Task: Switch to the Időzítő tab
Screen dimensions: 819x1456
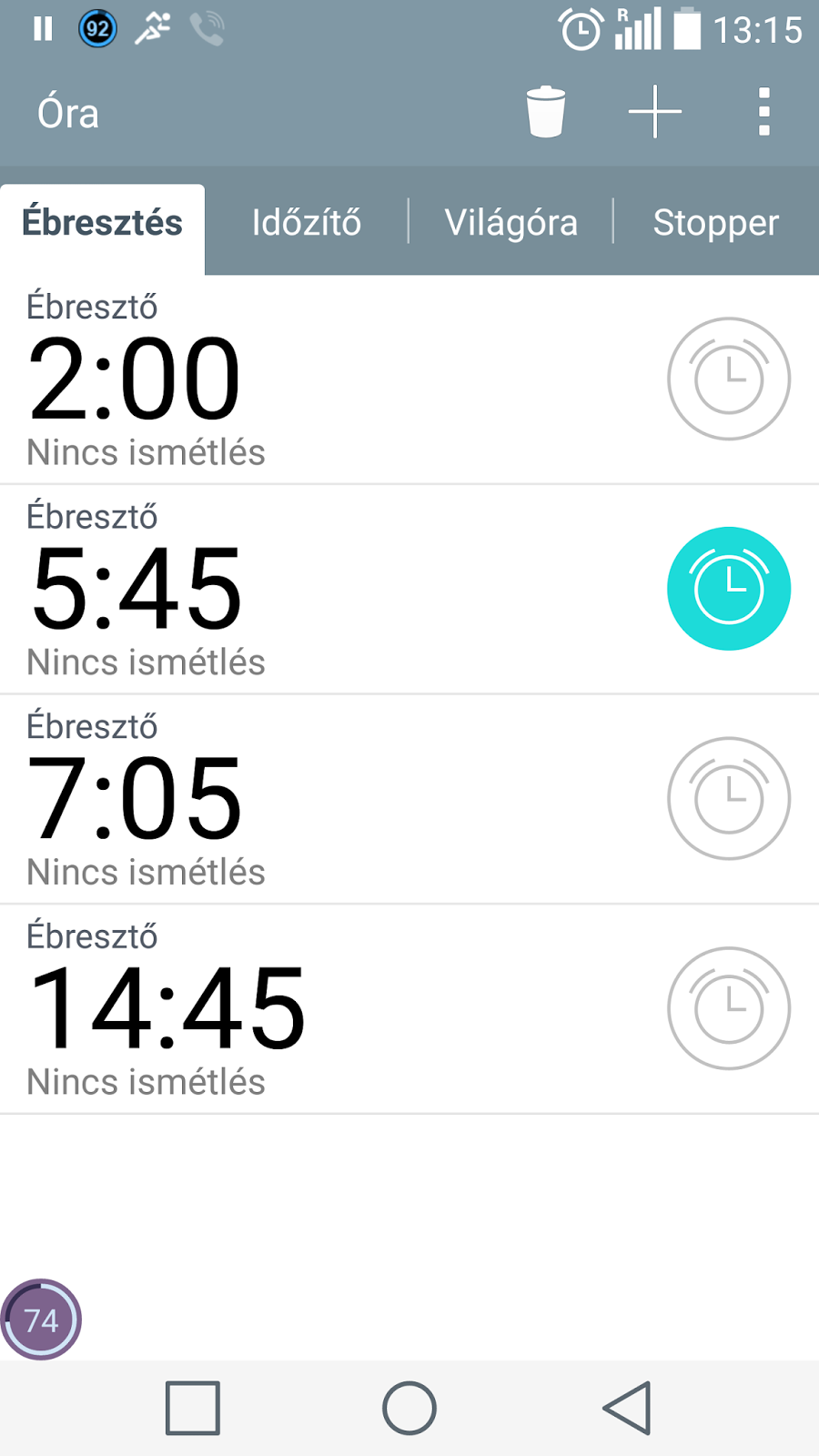Action: click(307, 222)
